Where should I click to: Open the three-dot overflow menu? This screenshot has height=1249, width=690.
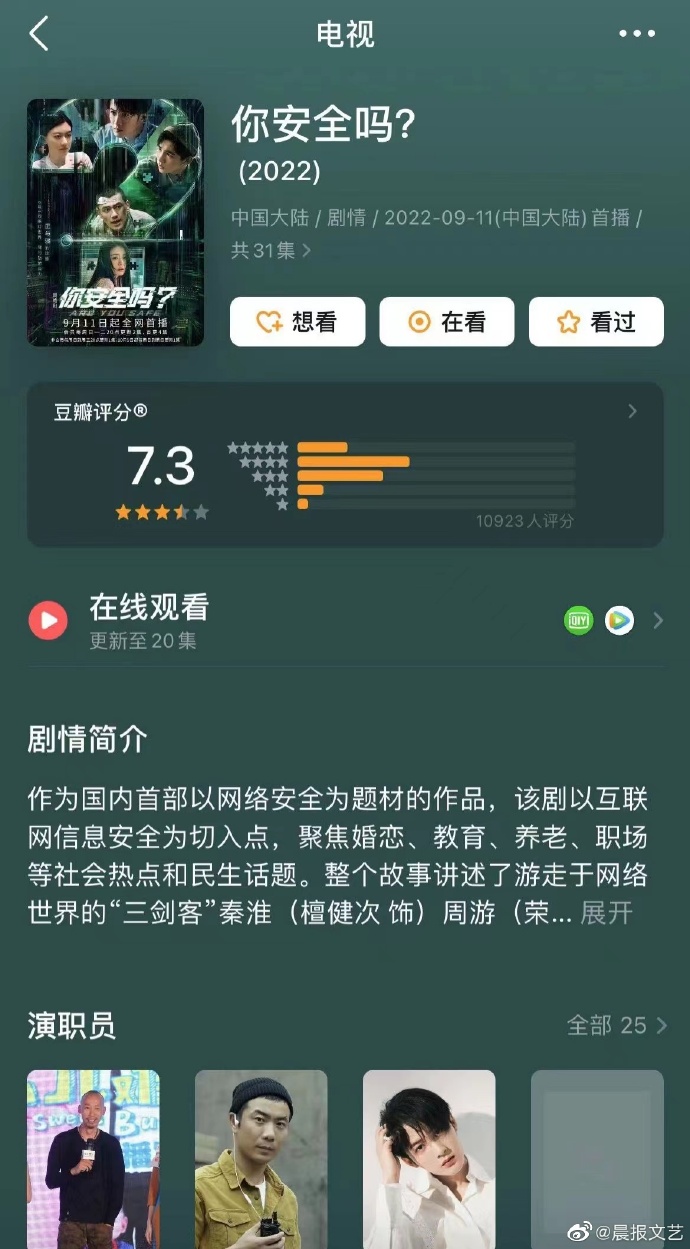(x=637, y=33)
